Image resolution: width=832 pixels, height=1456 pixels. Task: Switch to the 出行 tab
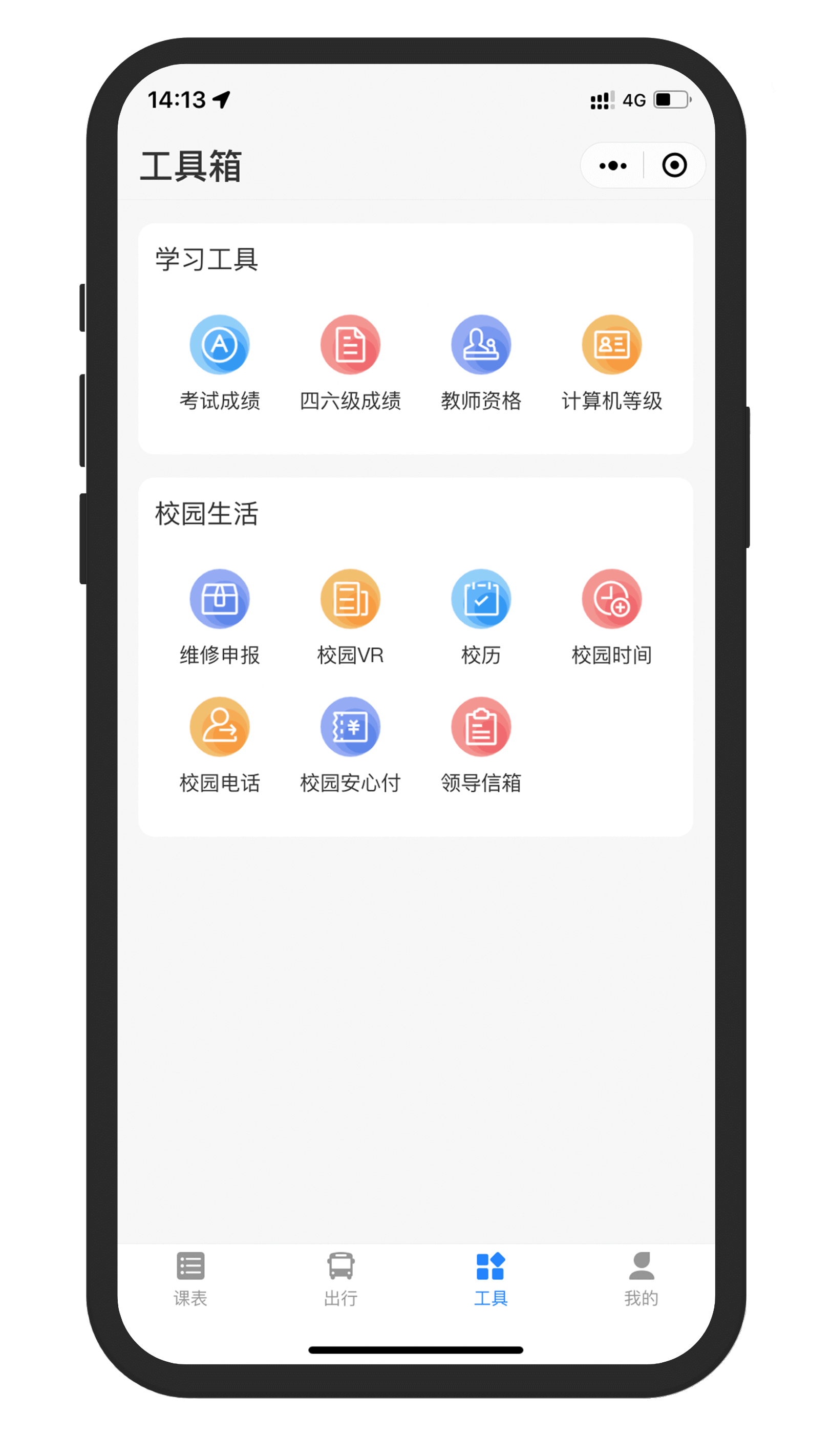(340, 1279)
